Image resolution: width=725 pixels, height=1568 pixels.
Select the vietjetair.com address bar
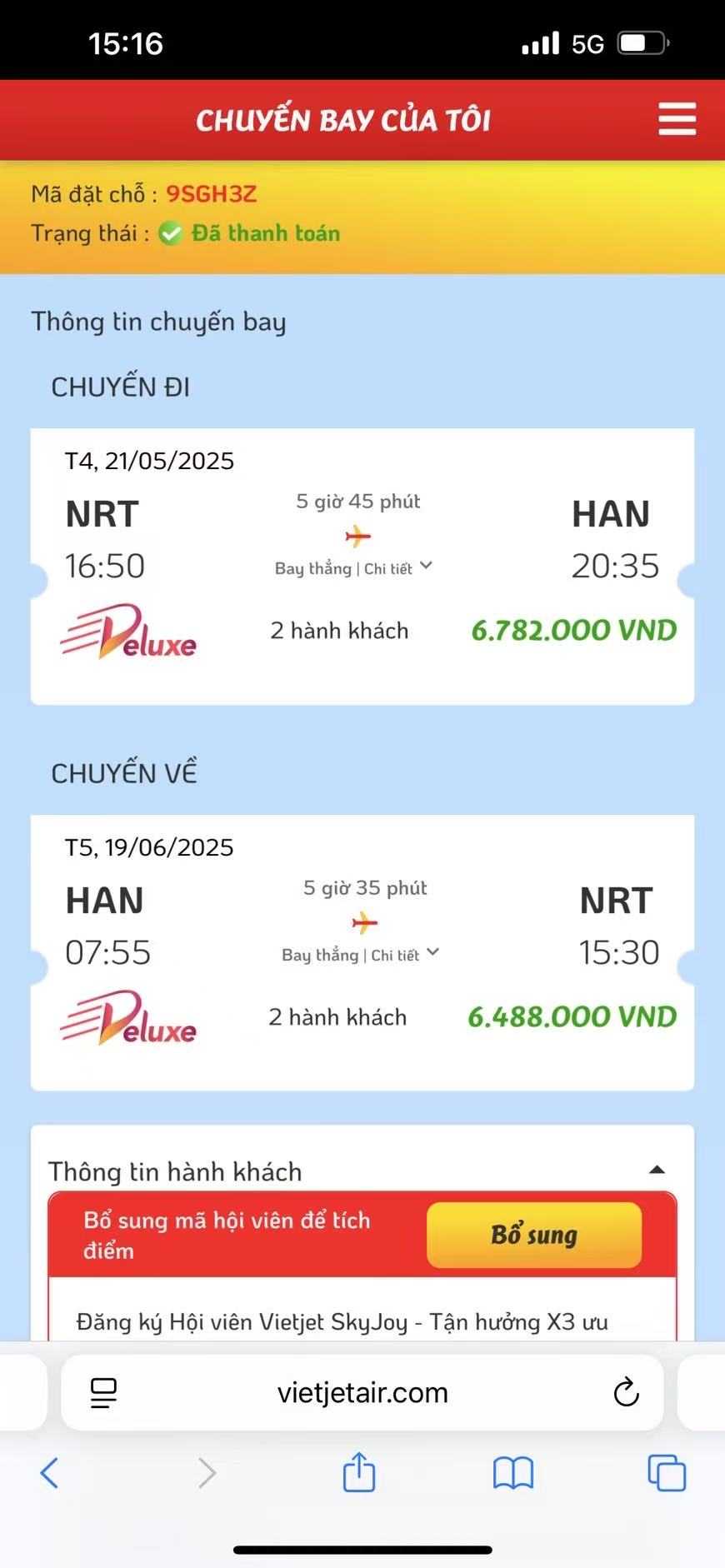[362, 1392]
